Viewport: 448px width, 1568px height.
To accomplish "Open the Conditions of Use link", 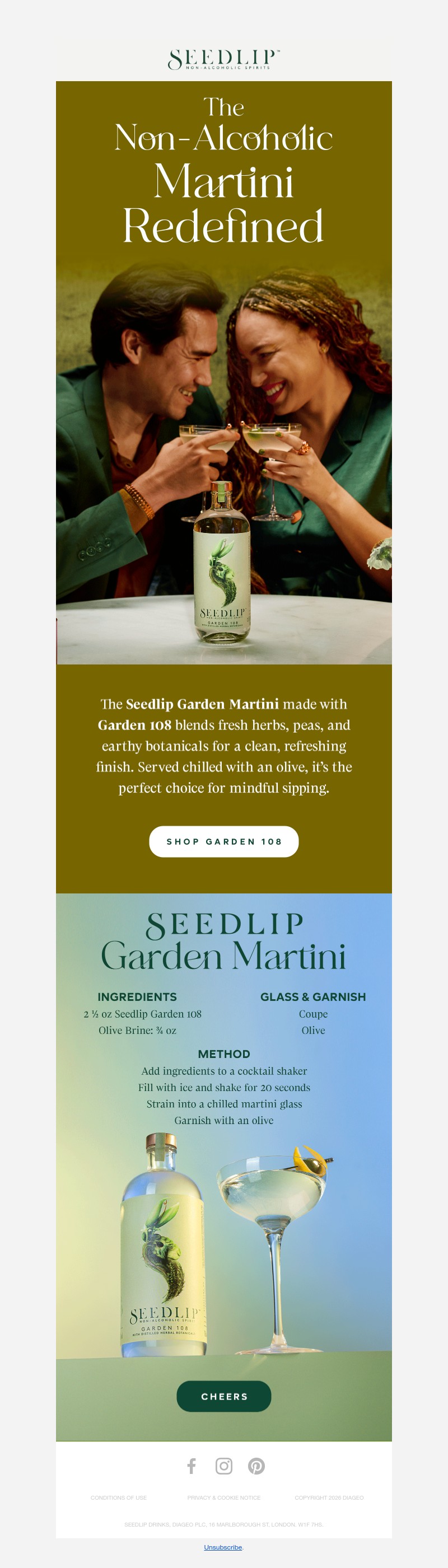I will pyautogui.click(x=119, y=1497).
